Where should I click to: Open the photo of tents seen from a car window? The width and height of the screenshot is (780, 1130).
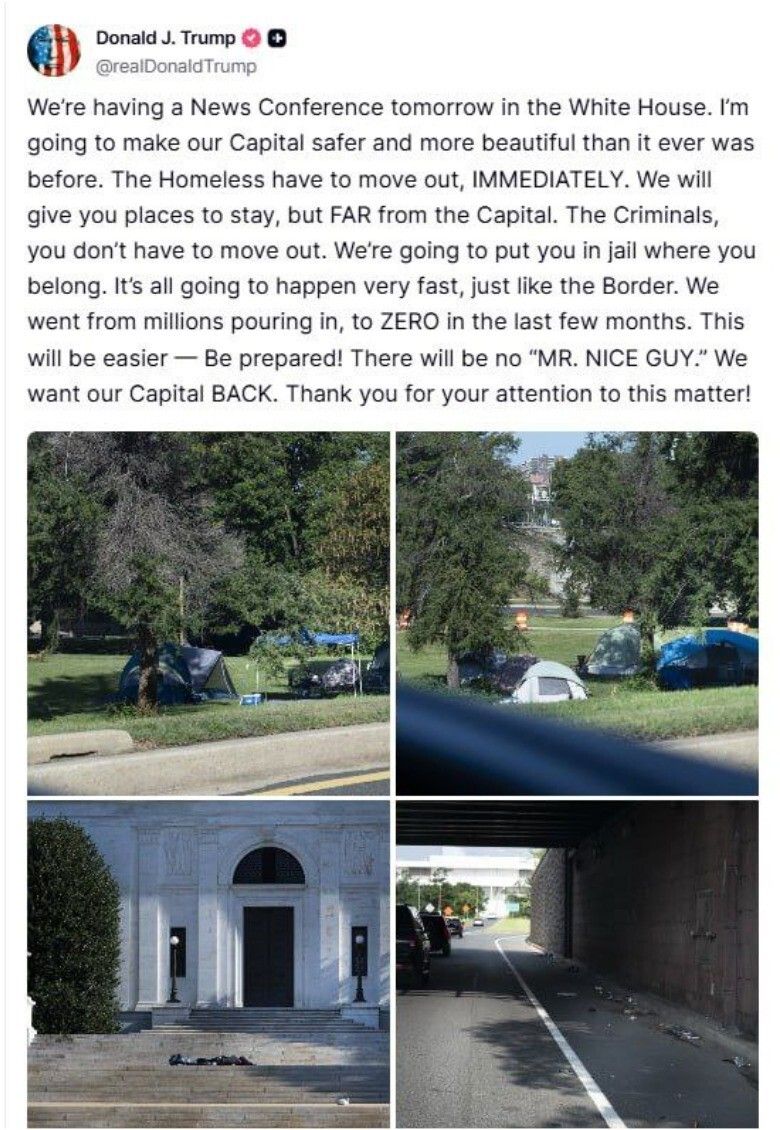[577, 612]
